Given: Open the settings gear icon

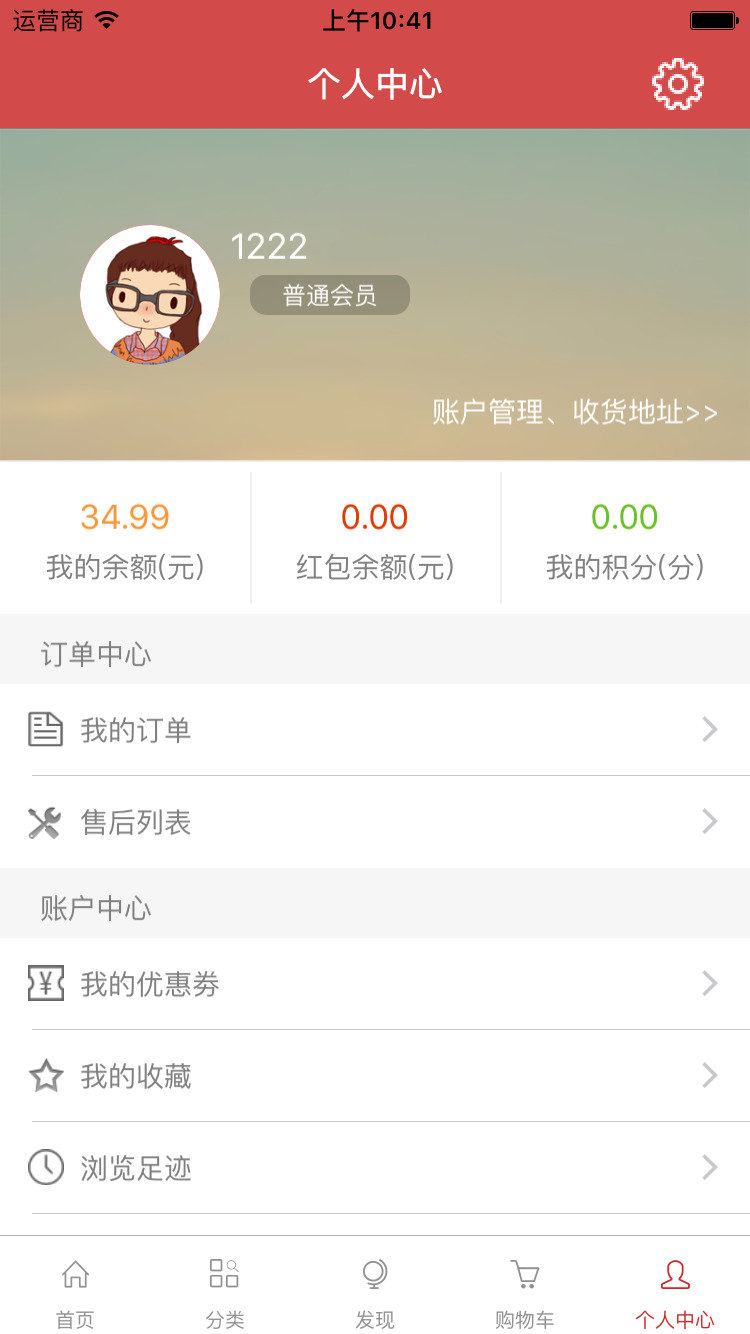Looking at the screenshot, I should coord(677,84).
